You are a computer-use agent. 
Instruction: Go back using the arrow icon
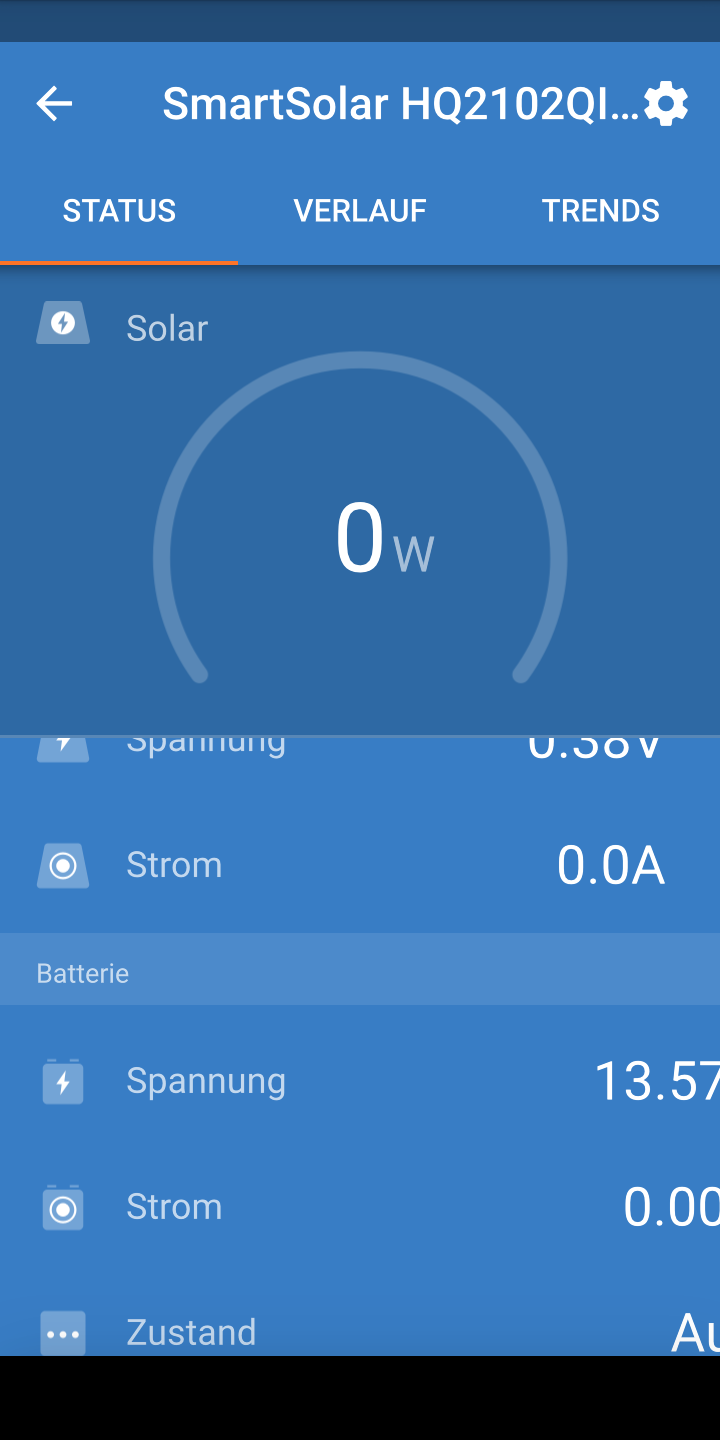[x=54, y=103]
